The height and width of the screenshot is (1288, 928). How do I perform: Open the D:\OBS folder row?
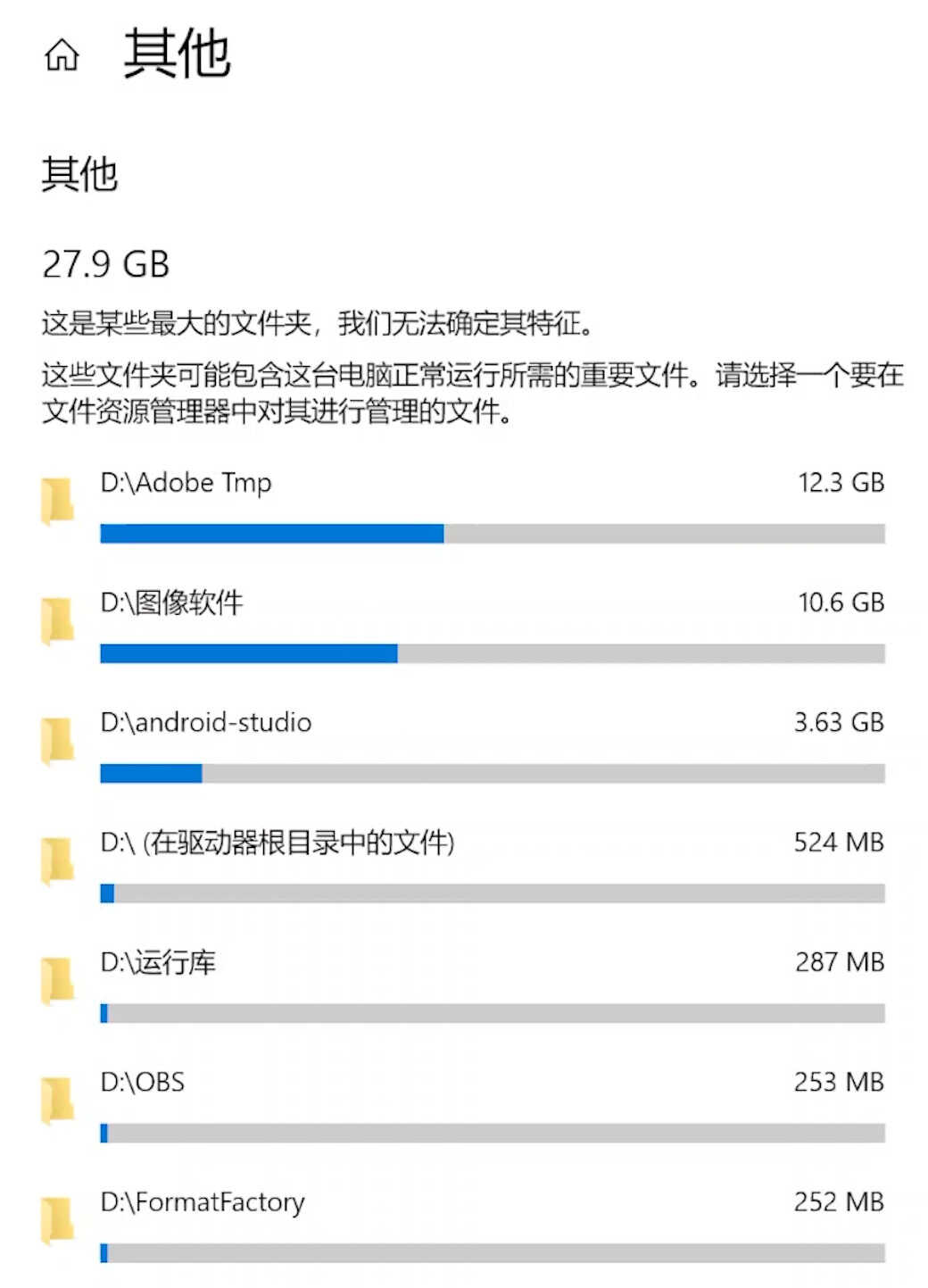click(x=143, y=1082)
